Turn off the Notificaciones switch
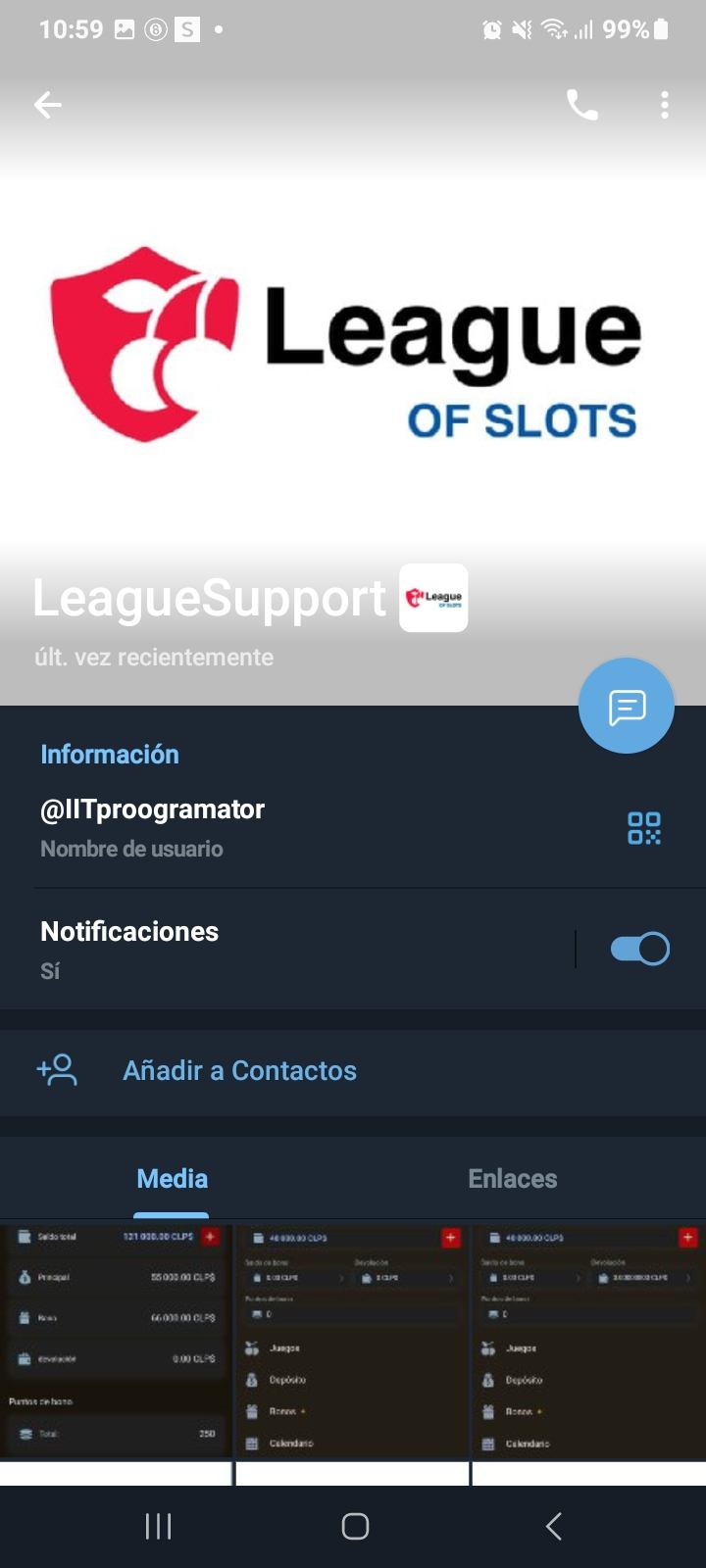 click(639, 949)
